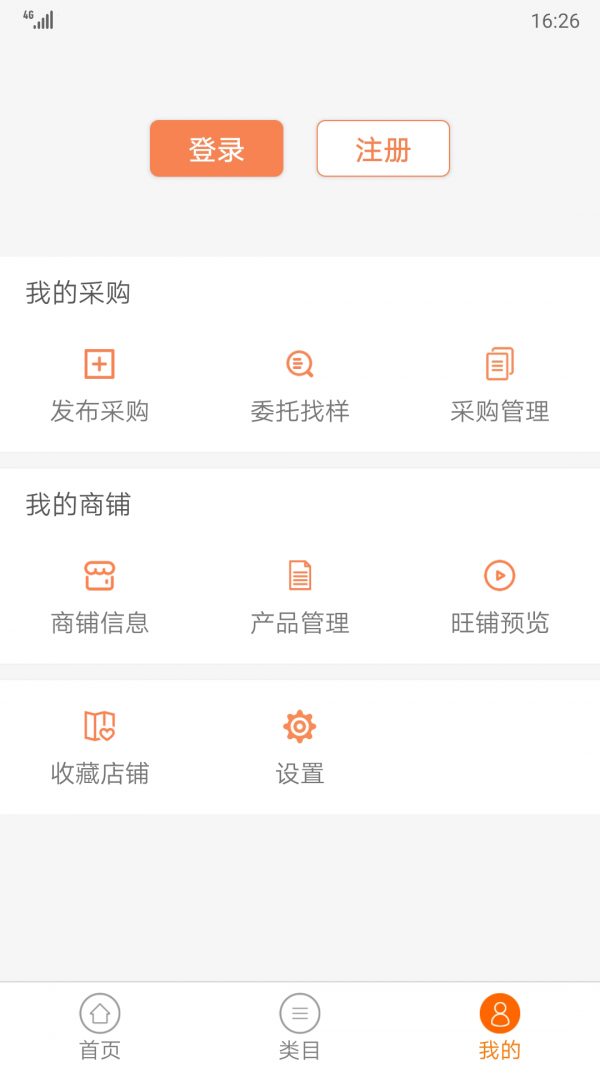Open 产品管理 product management
The width and height of the screenshot is (600, 1067).
click(299, 597)
